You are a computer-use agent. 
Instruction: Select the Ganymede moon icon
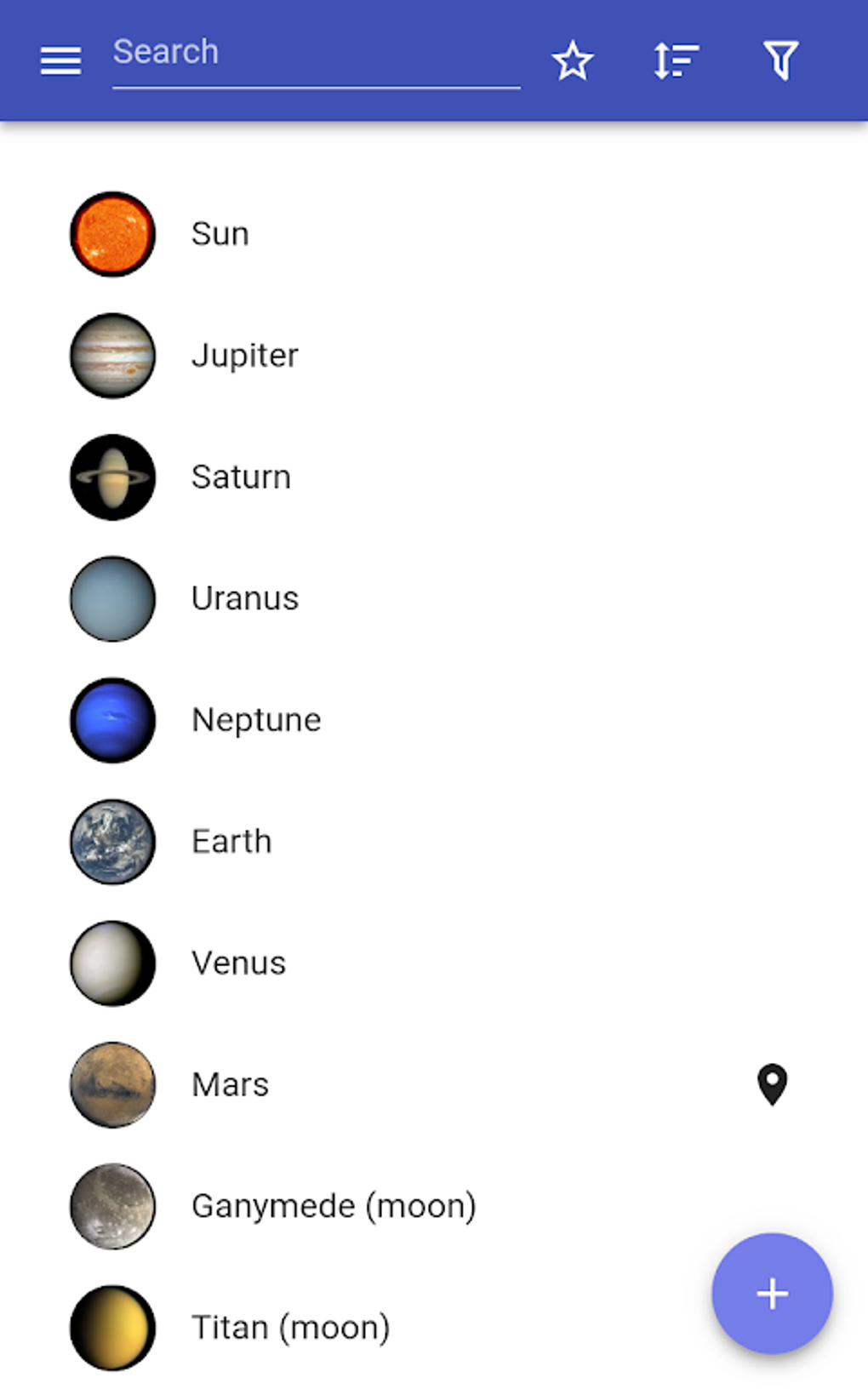click(111, 1205)
